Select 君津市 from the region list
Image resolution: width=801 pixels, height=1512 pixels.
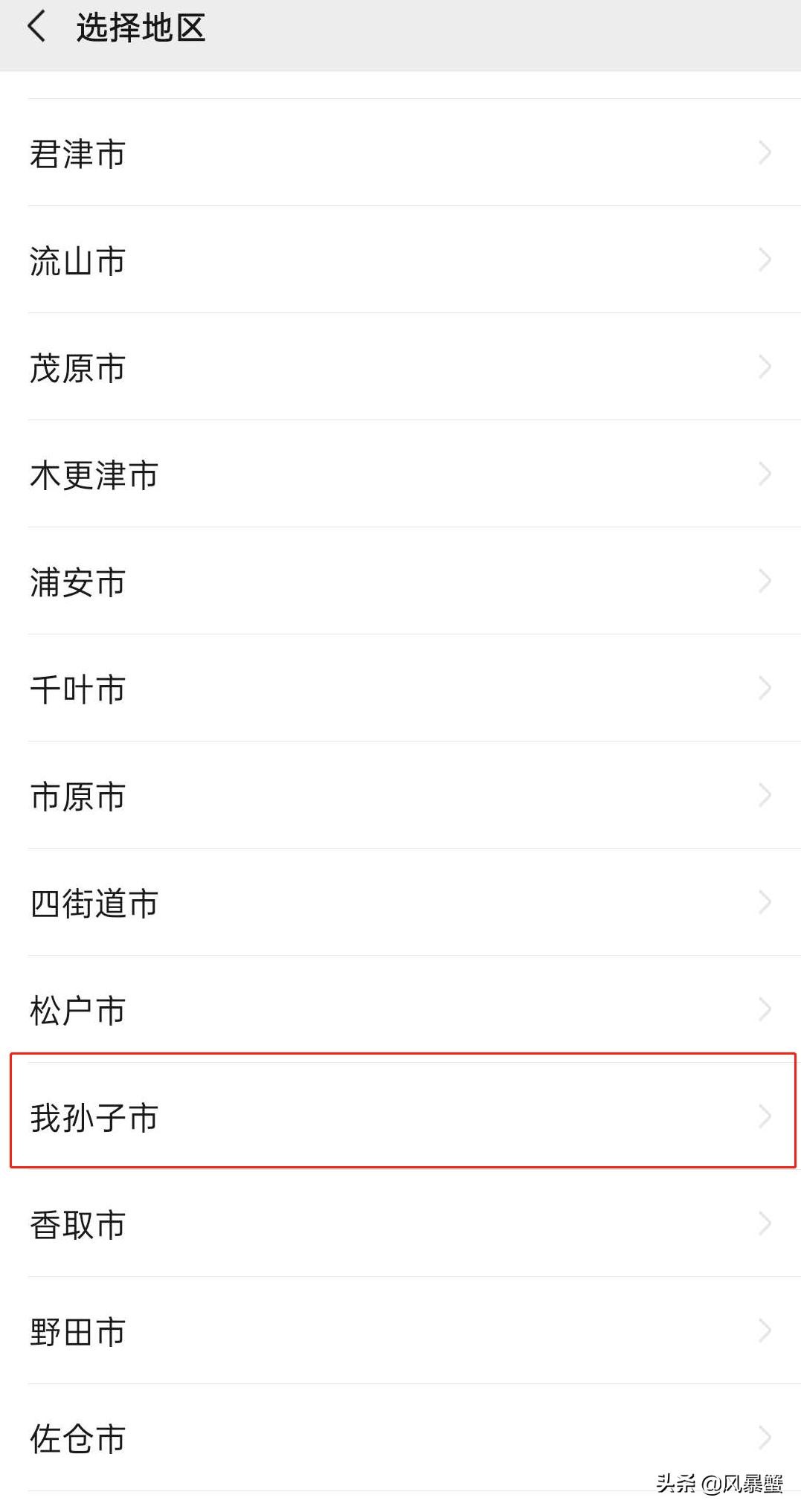(400, 154)
